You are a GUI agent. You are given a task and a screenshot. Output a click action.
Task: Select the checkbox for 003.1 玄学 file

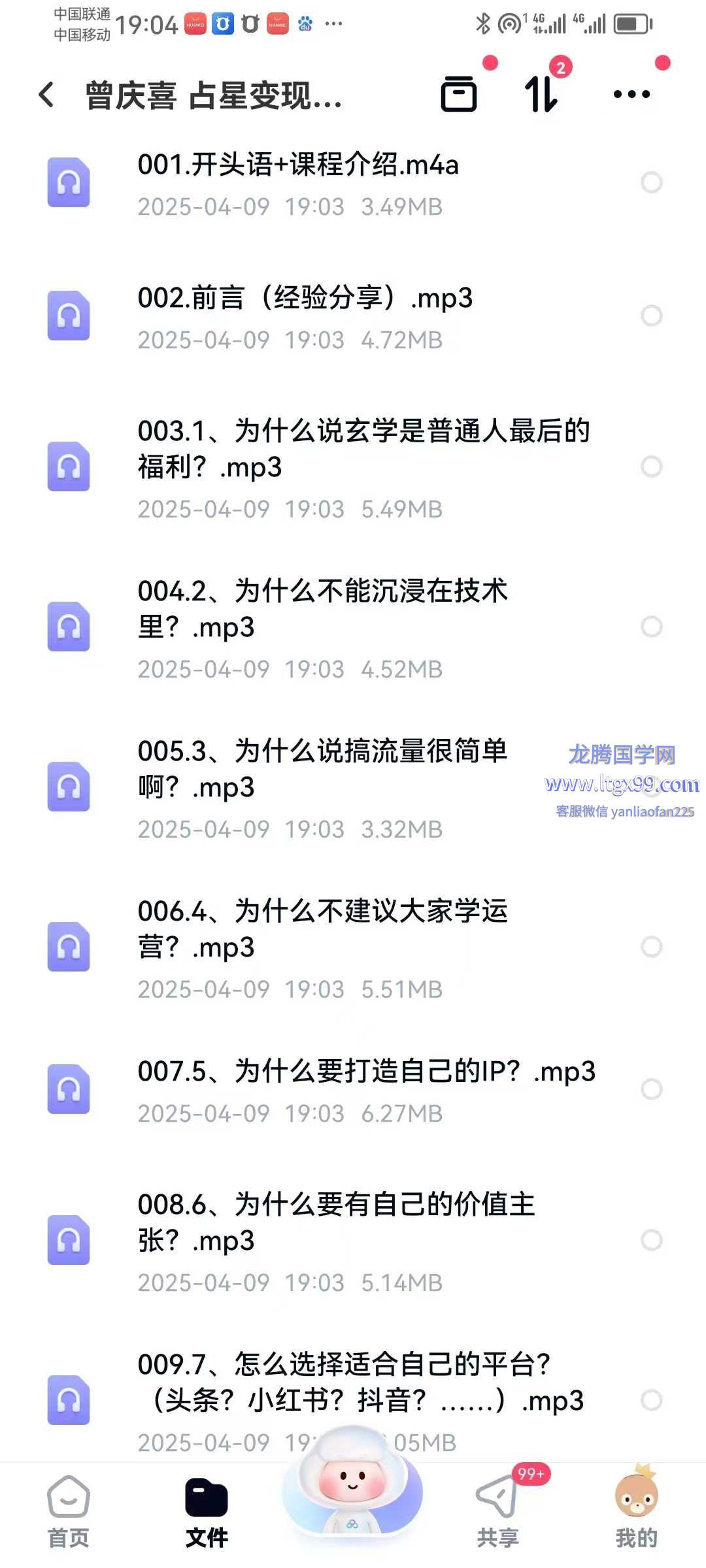pos(651,466)
